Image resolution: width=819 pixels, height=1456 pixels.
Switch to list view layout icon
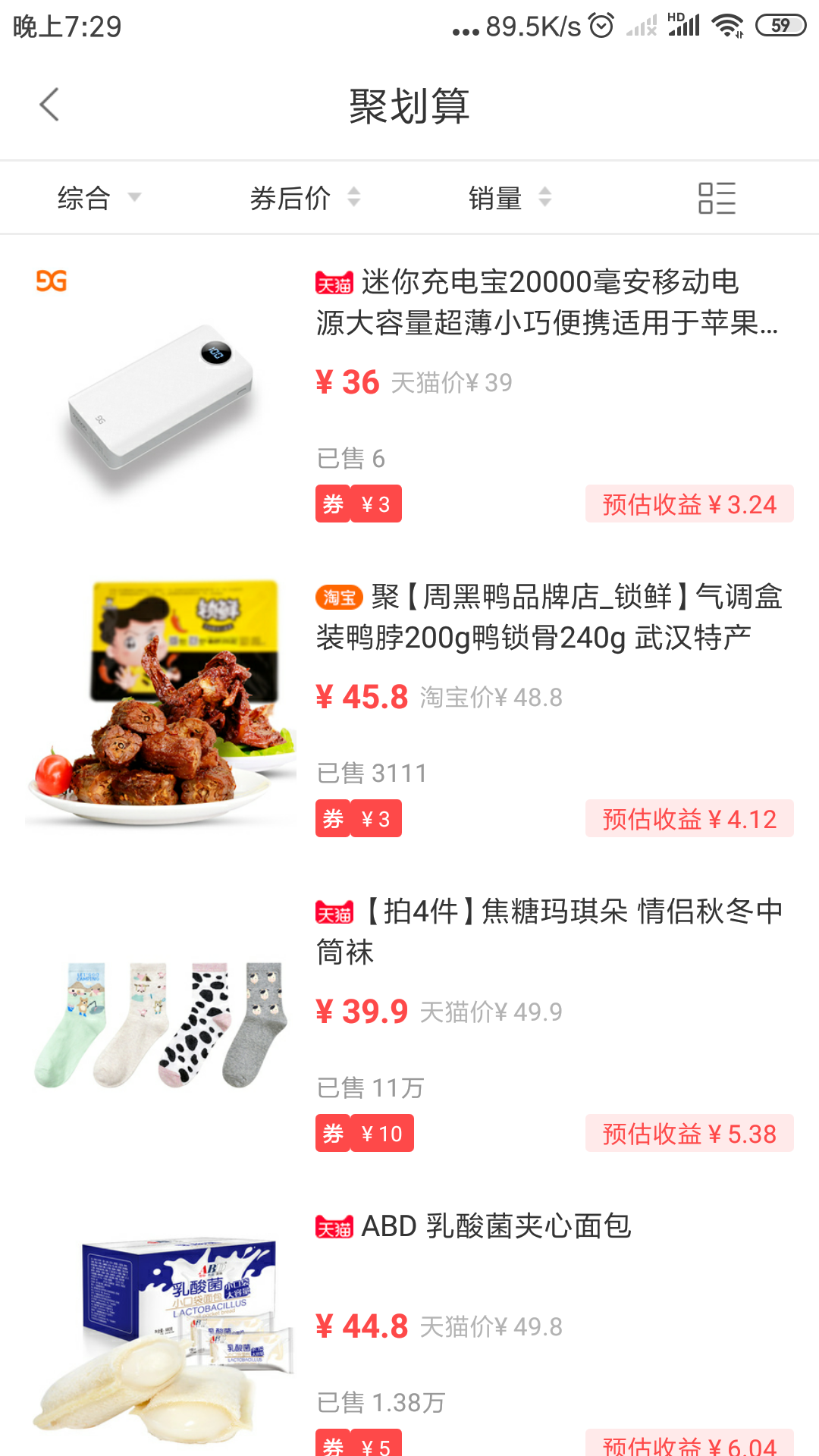[717, 197]
